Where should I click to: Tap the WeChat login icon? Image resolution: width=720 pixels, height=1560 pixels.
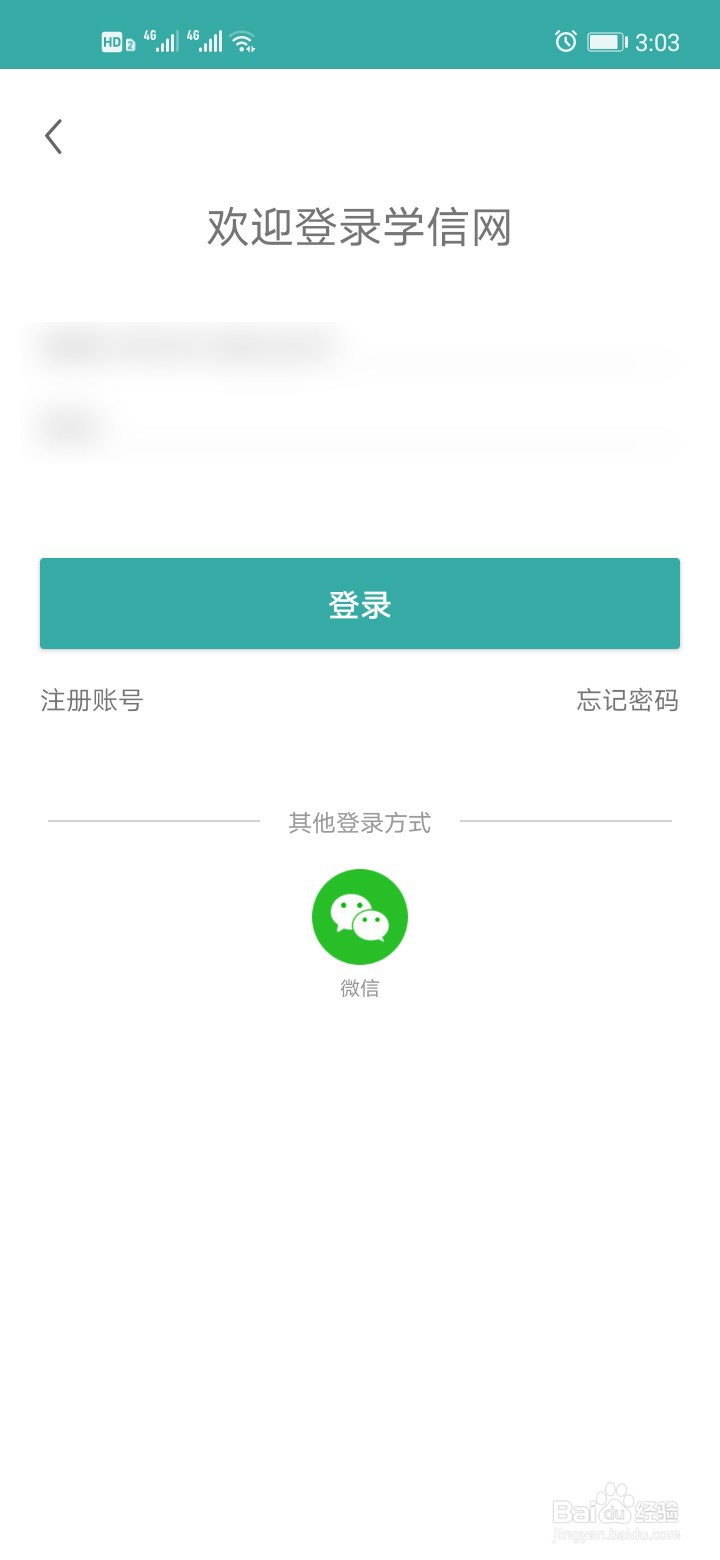tap(360, 916)
